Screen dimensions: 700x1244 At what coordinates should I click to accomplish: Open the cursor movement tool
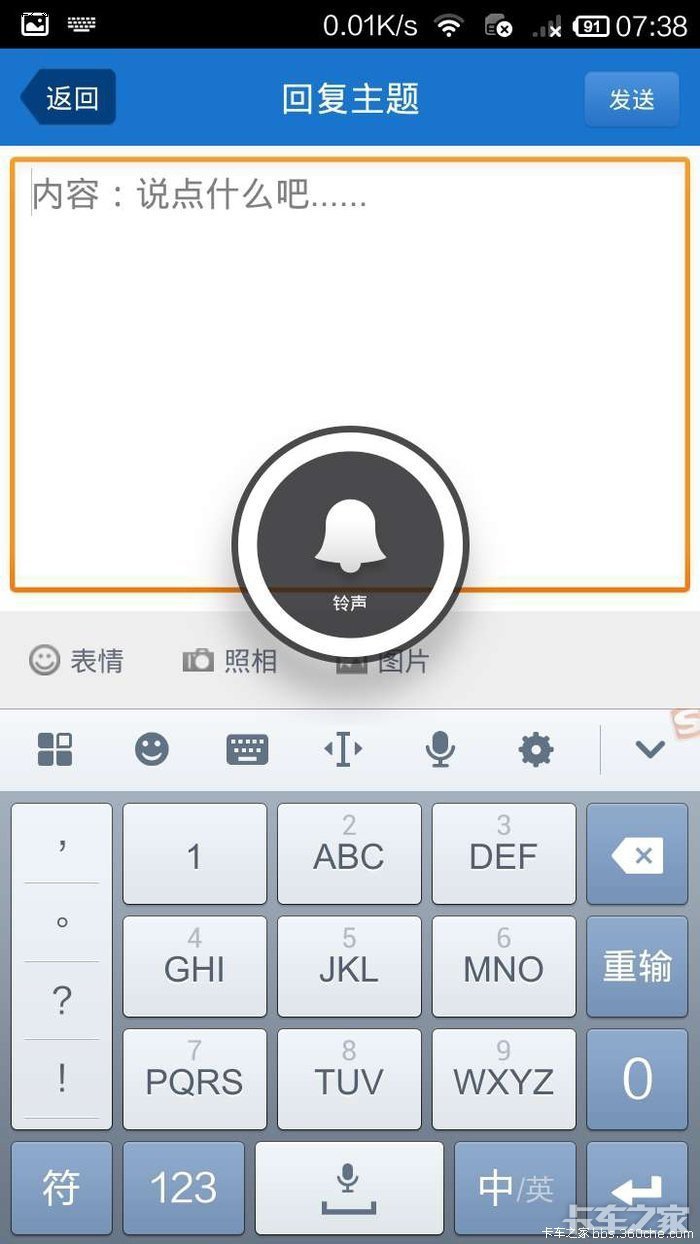pyautogui.click(x=343, y=749)
